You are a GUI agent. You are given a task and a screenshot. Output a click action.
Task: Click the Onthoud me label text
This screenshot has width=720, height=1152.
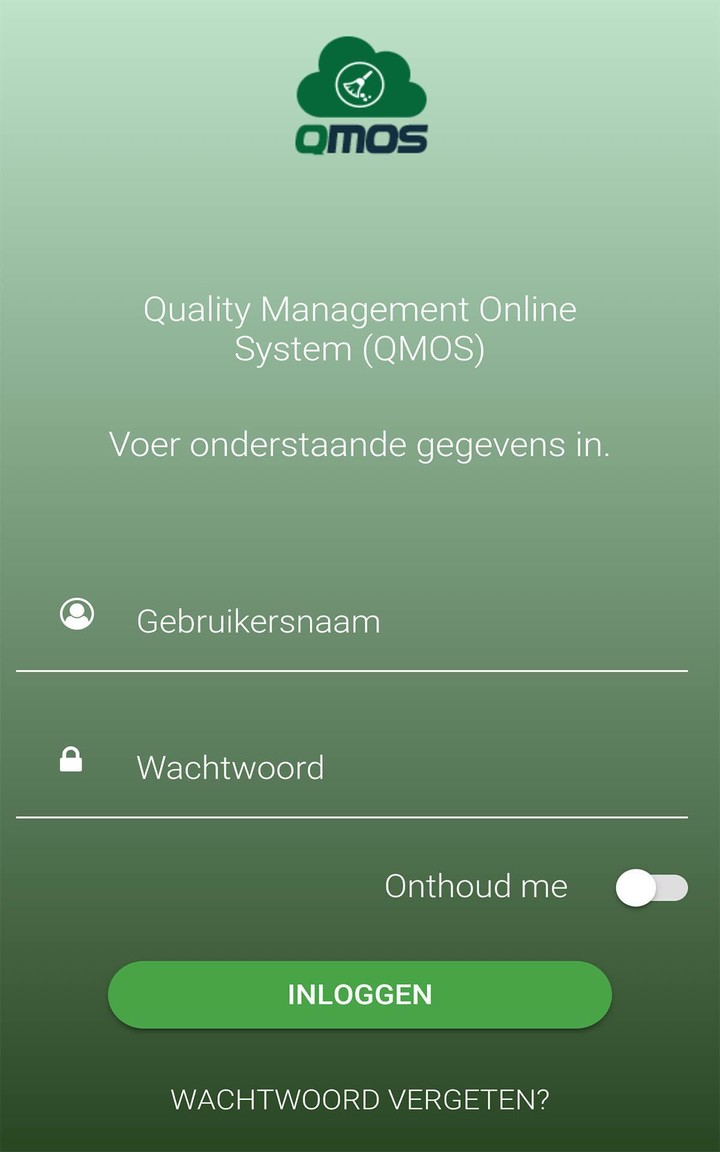(x=476, y=886)
